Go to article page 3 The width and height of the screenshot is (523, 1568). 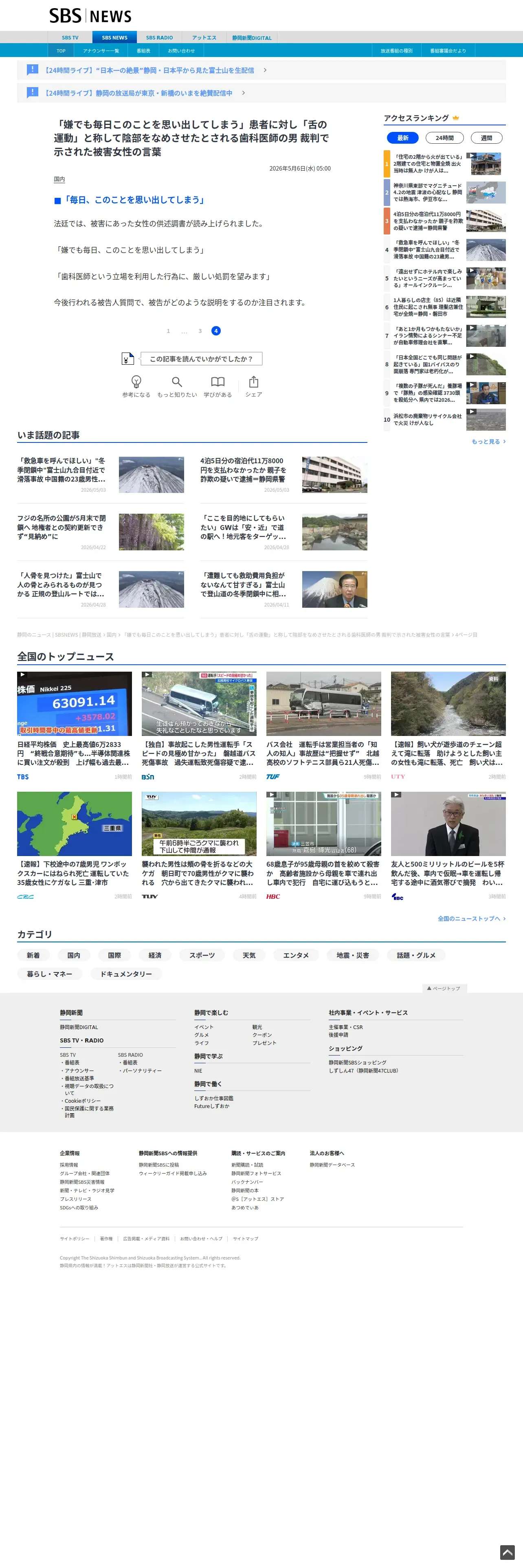coord(200,331)
